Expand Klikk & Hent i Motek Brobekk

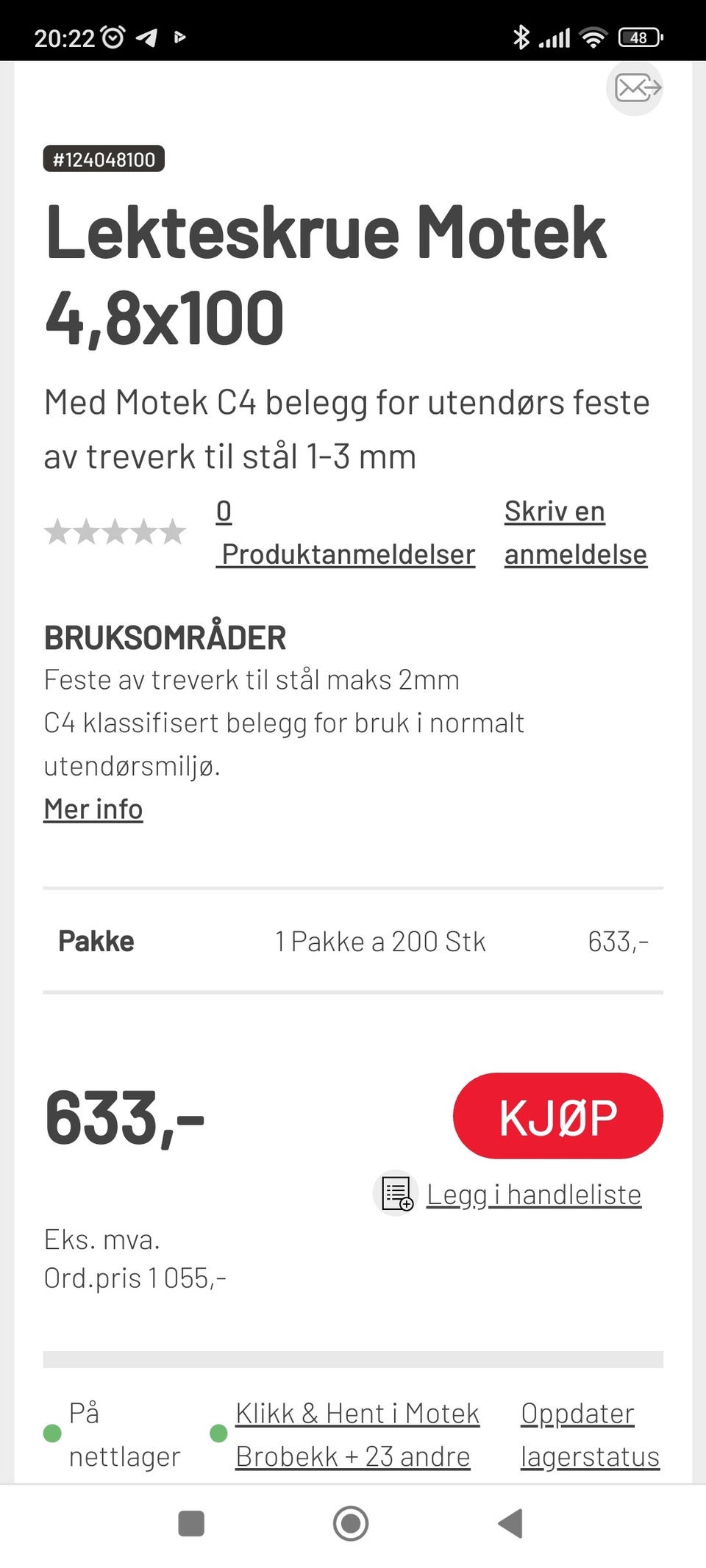tap(357, 1433)
